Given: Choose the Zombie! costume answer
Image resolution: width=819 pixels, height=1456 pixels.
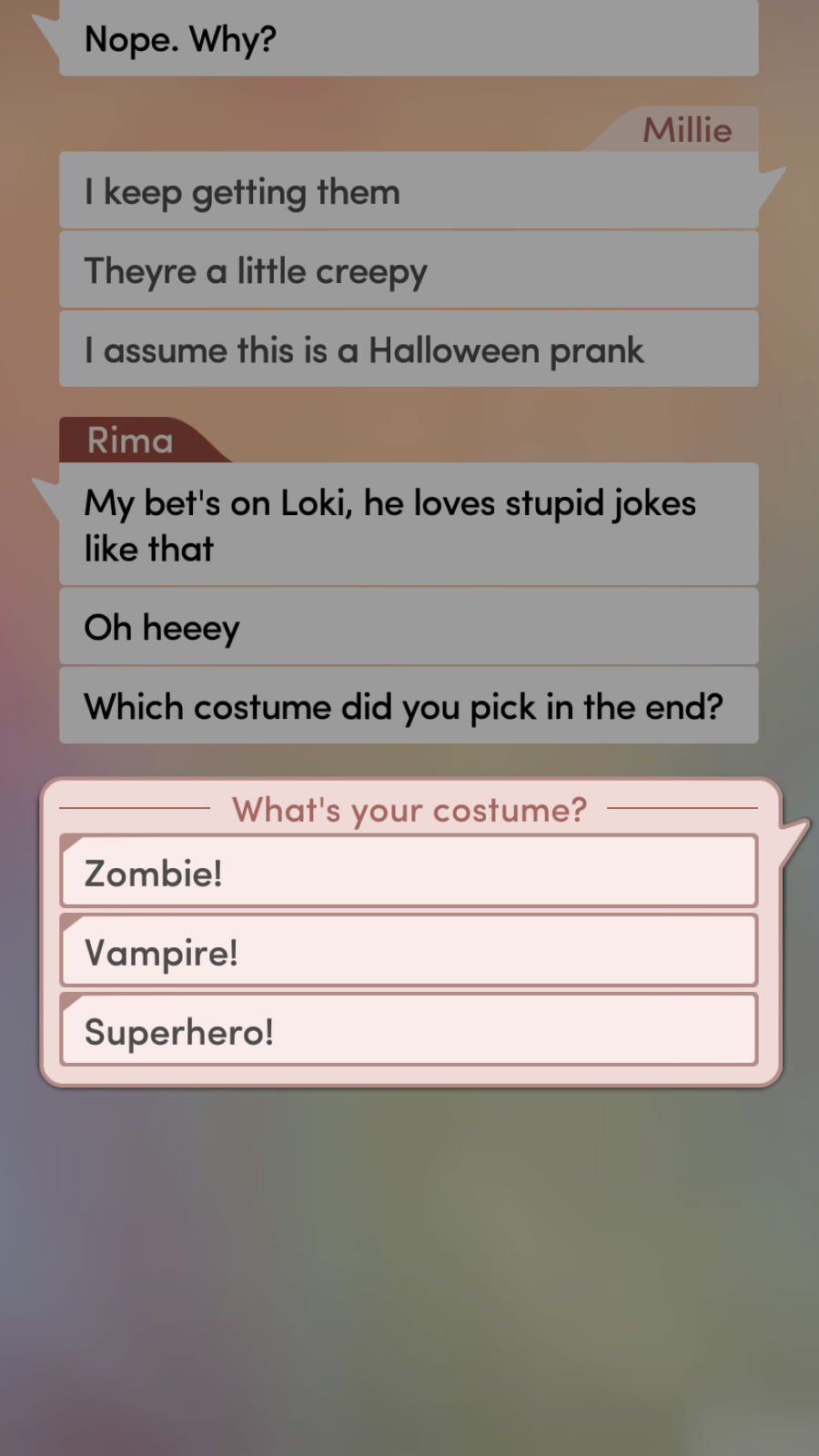Looking at the screenshot, I should point(409,872).
